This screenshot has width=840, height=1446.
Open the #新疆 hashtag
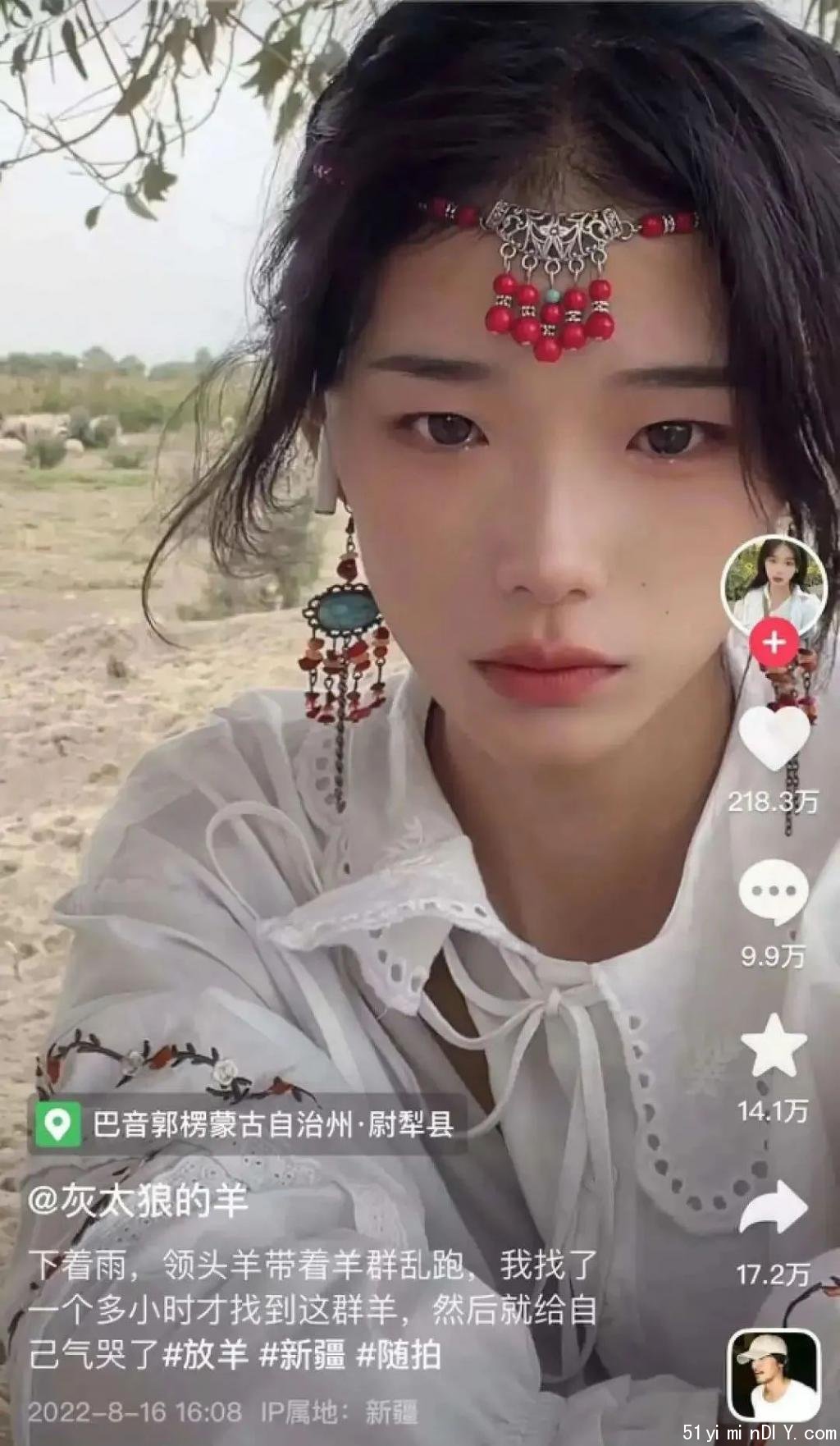point(302,1354)
